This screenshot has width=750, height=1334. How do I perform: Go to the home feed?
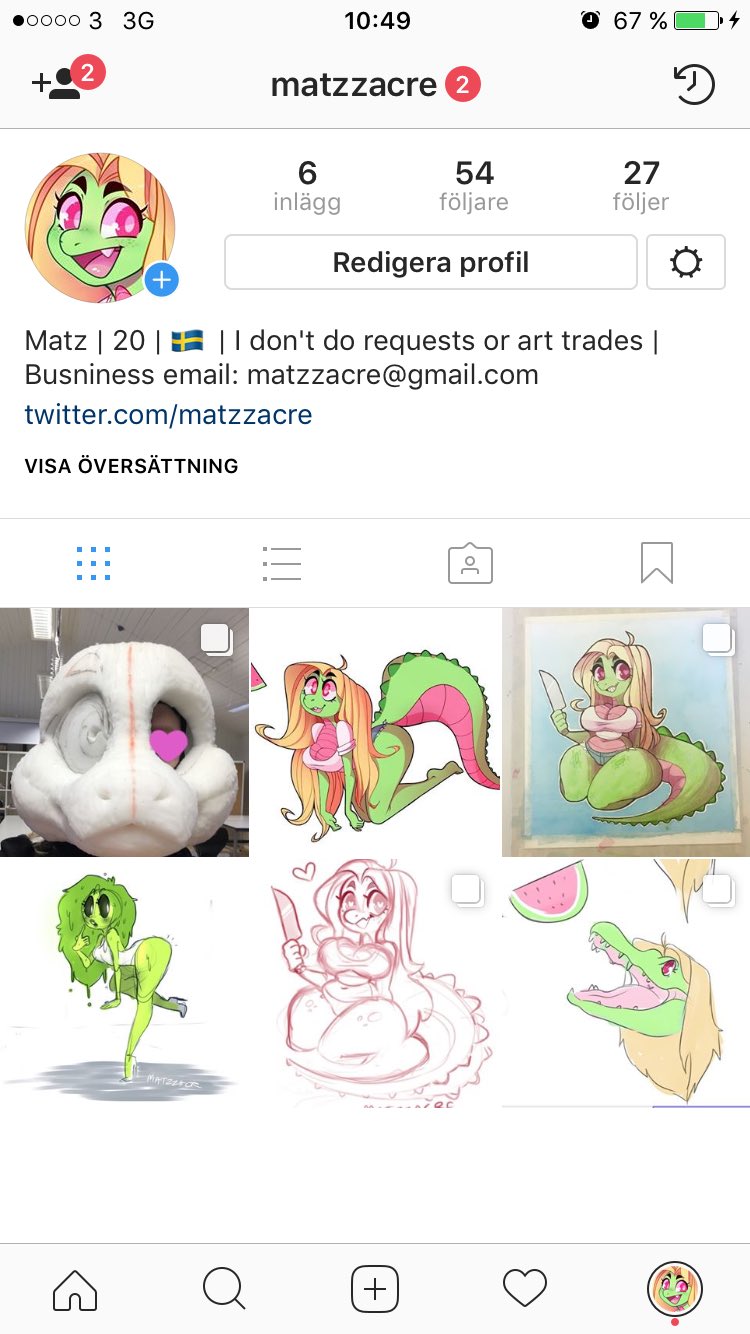tap(75, 1289)
